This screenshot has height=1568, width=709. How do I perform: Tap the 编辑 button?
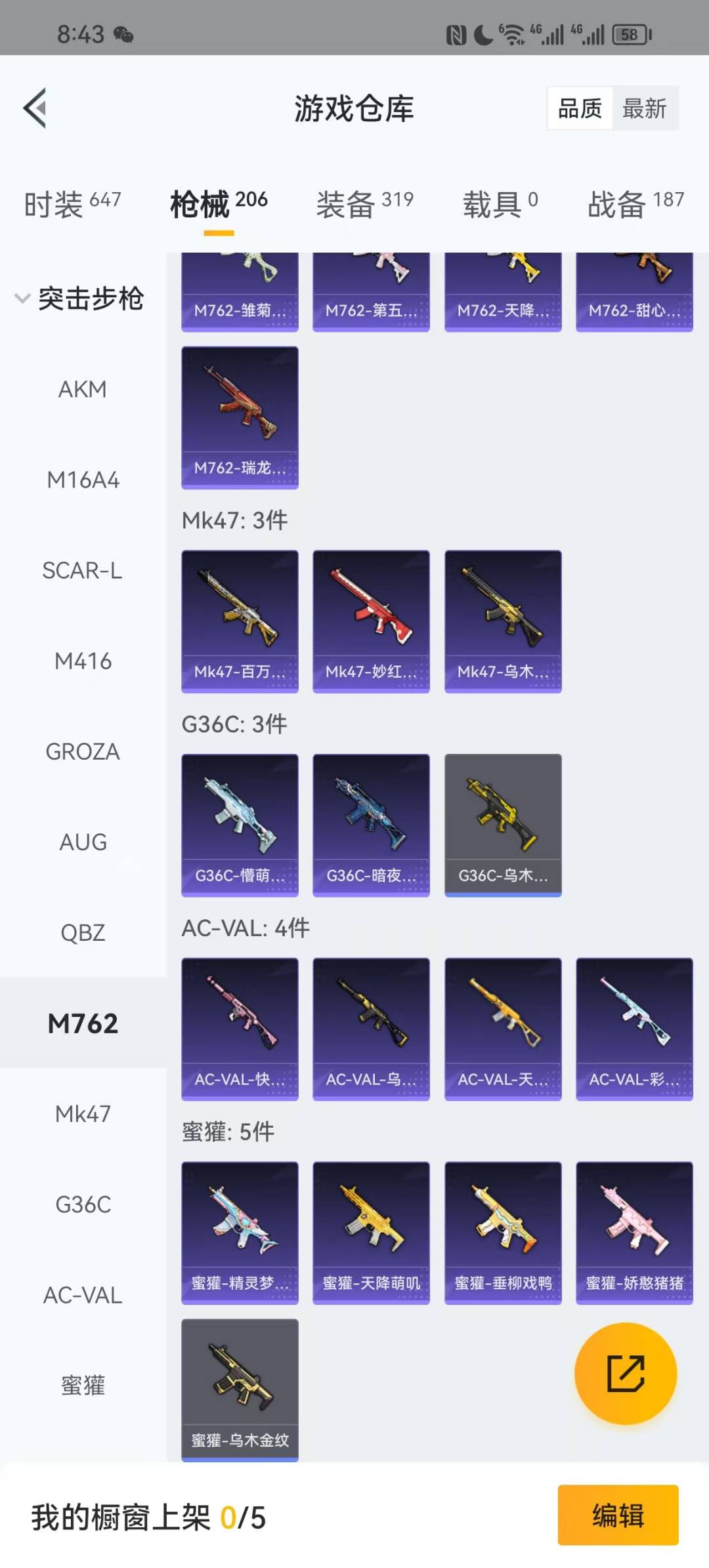pos(618,1516)
